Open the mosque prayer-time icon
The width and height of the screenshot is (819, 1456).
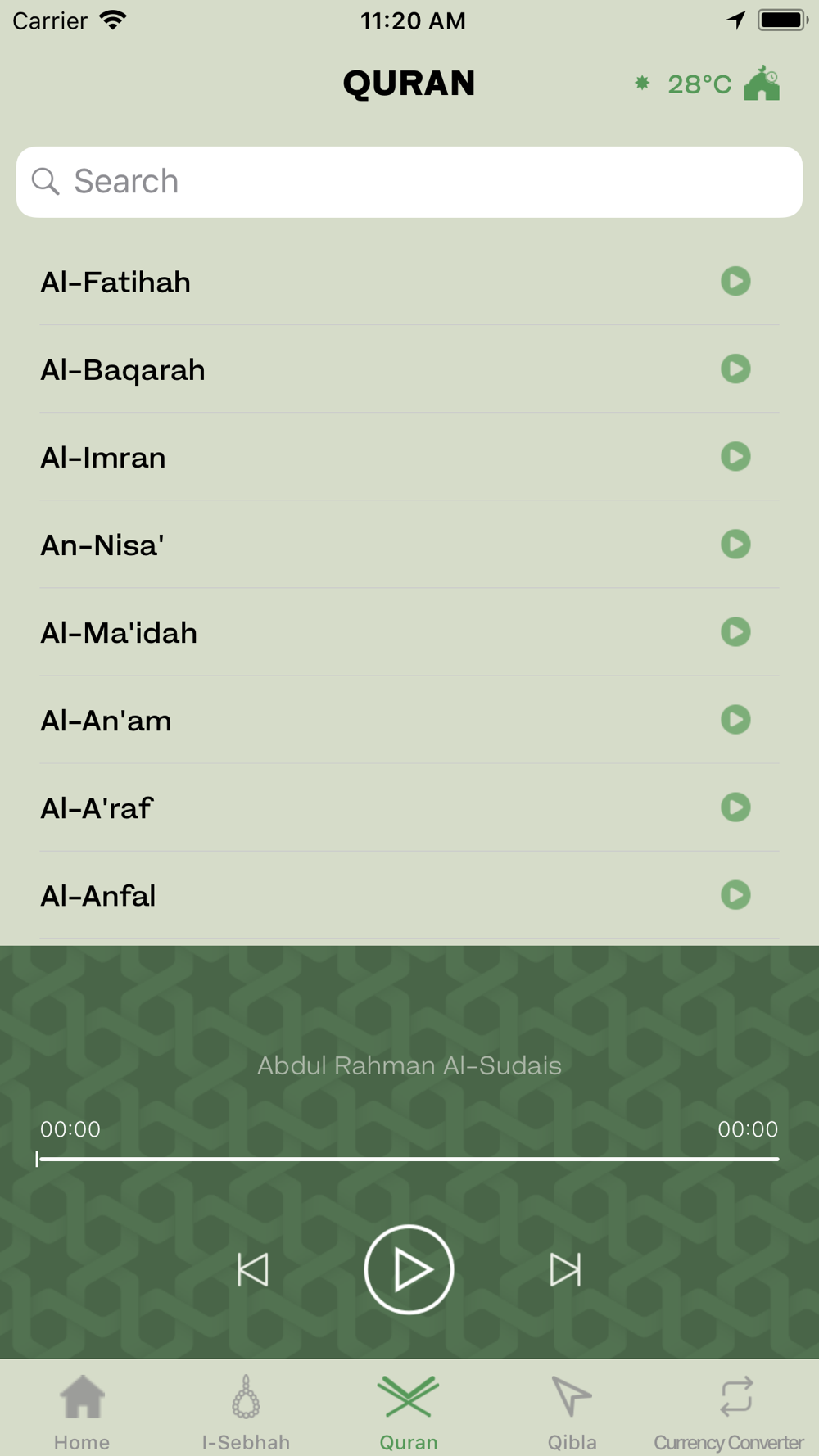point(762,84)
